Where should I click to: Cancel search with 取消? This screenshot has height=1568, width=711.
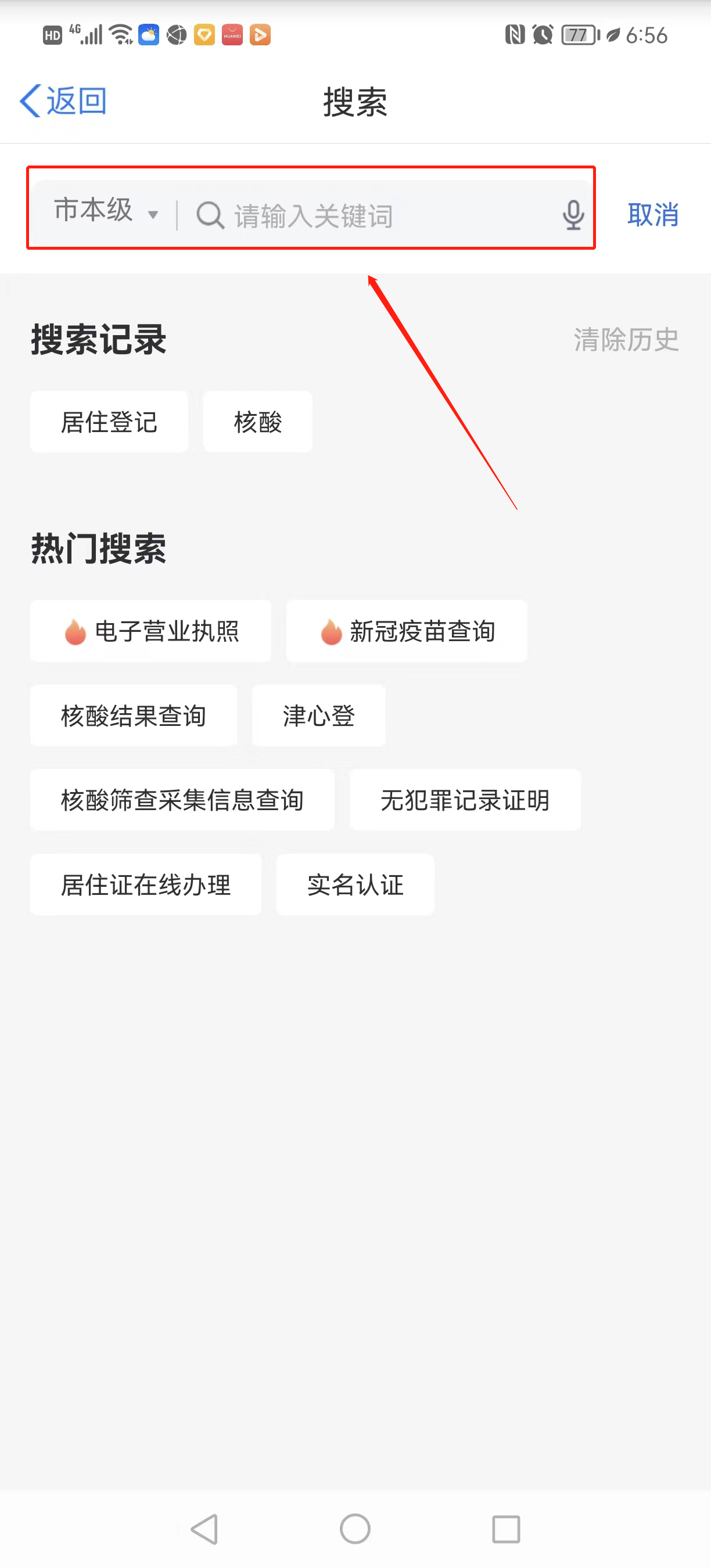(652, 215)
